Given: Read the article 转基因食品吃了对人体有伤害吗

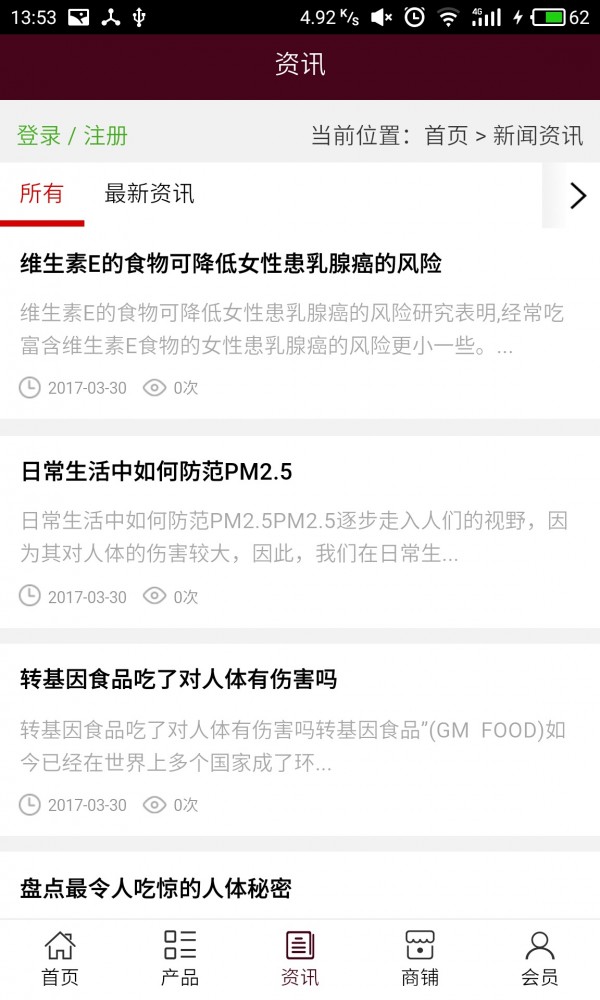Looking at the screenshot, I should [179, 680].
